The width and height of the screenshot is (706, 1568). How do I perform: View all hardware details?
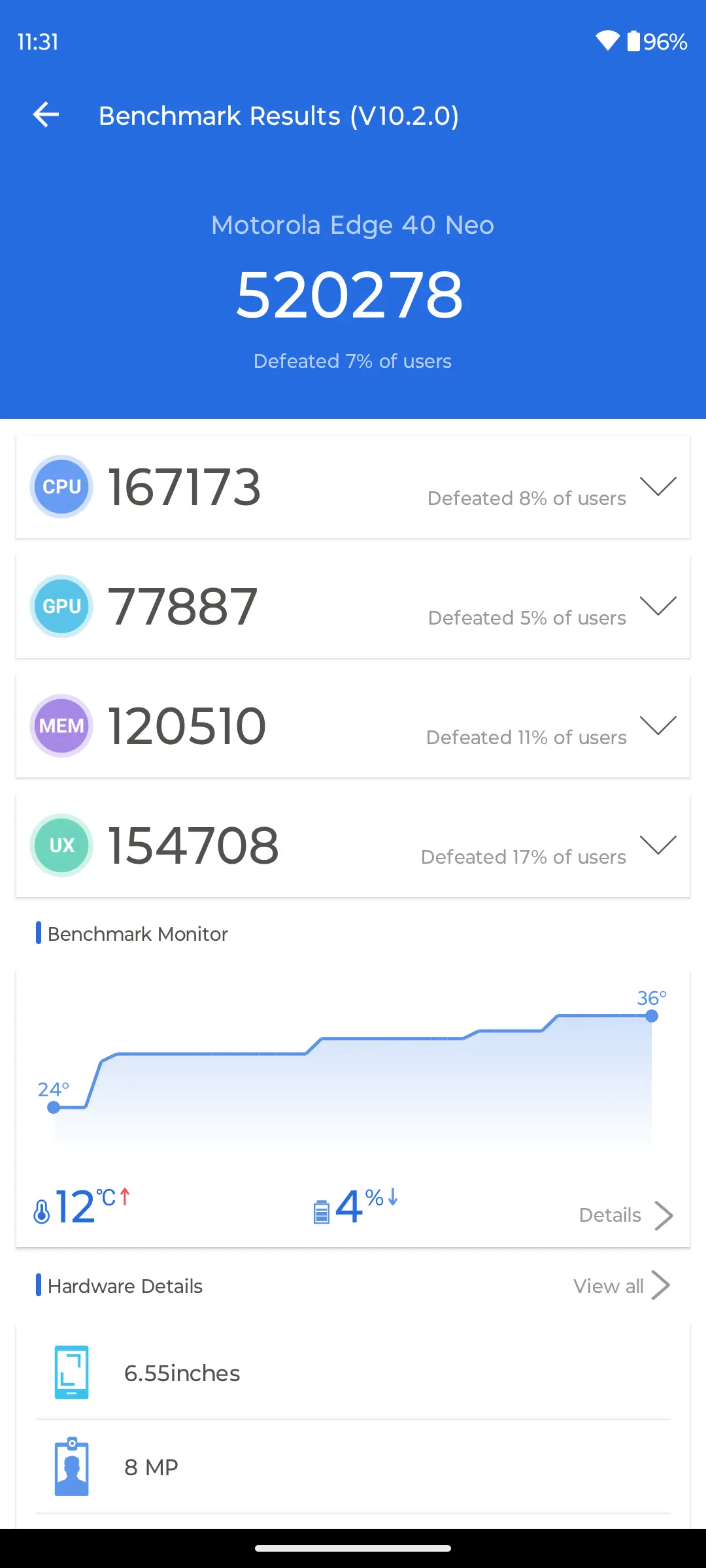tap(622, 1286)
